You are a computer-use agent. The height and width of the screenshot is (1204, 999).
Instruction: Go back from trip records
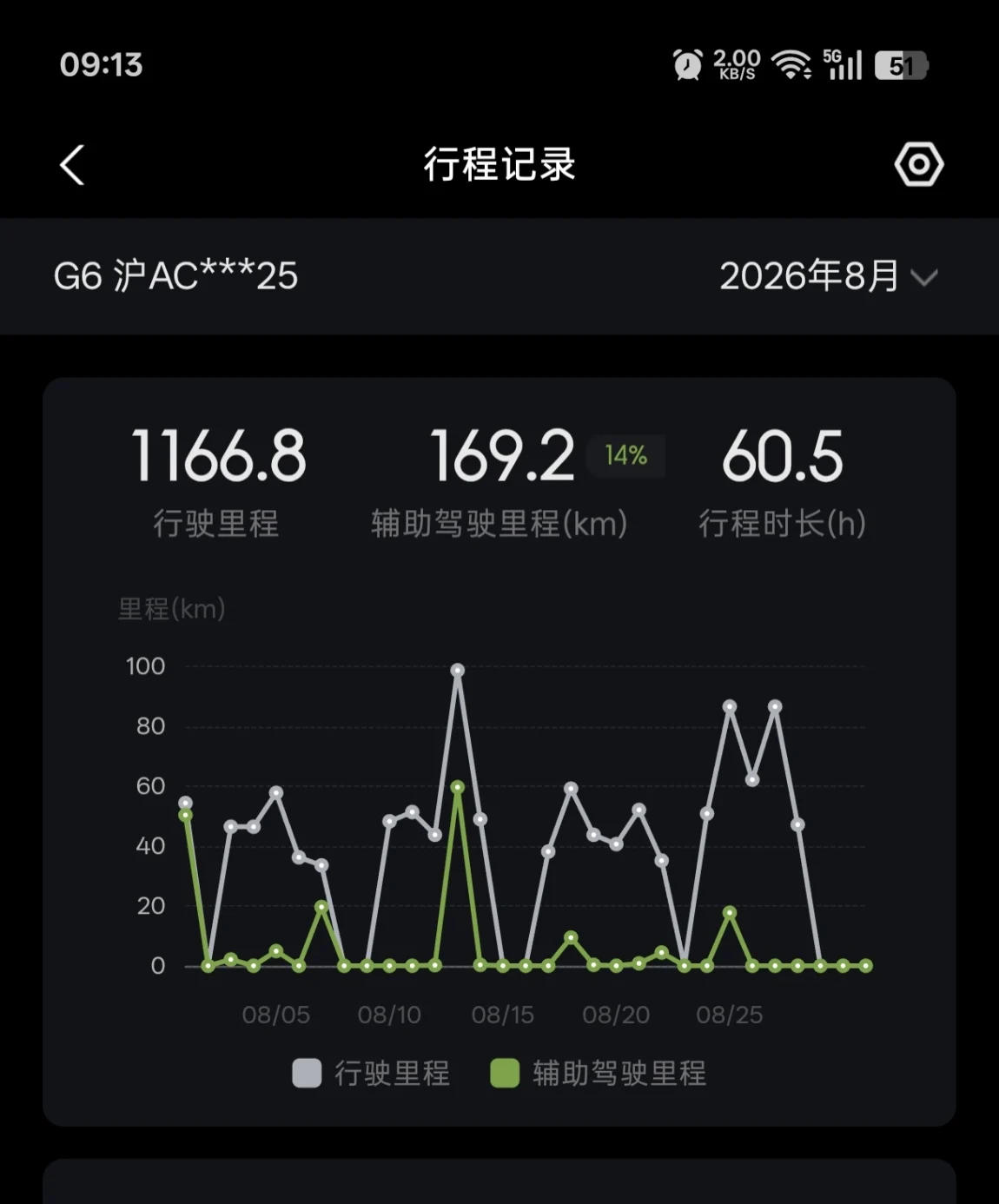[72, 164]
